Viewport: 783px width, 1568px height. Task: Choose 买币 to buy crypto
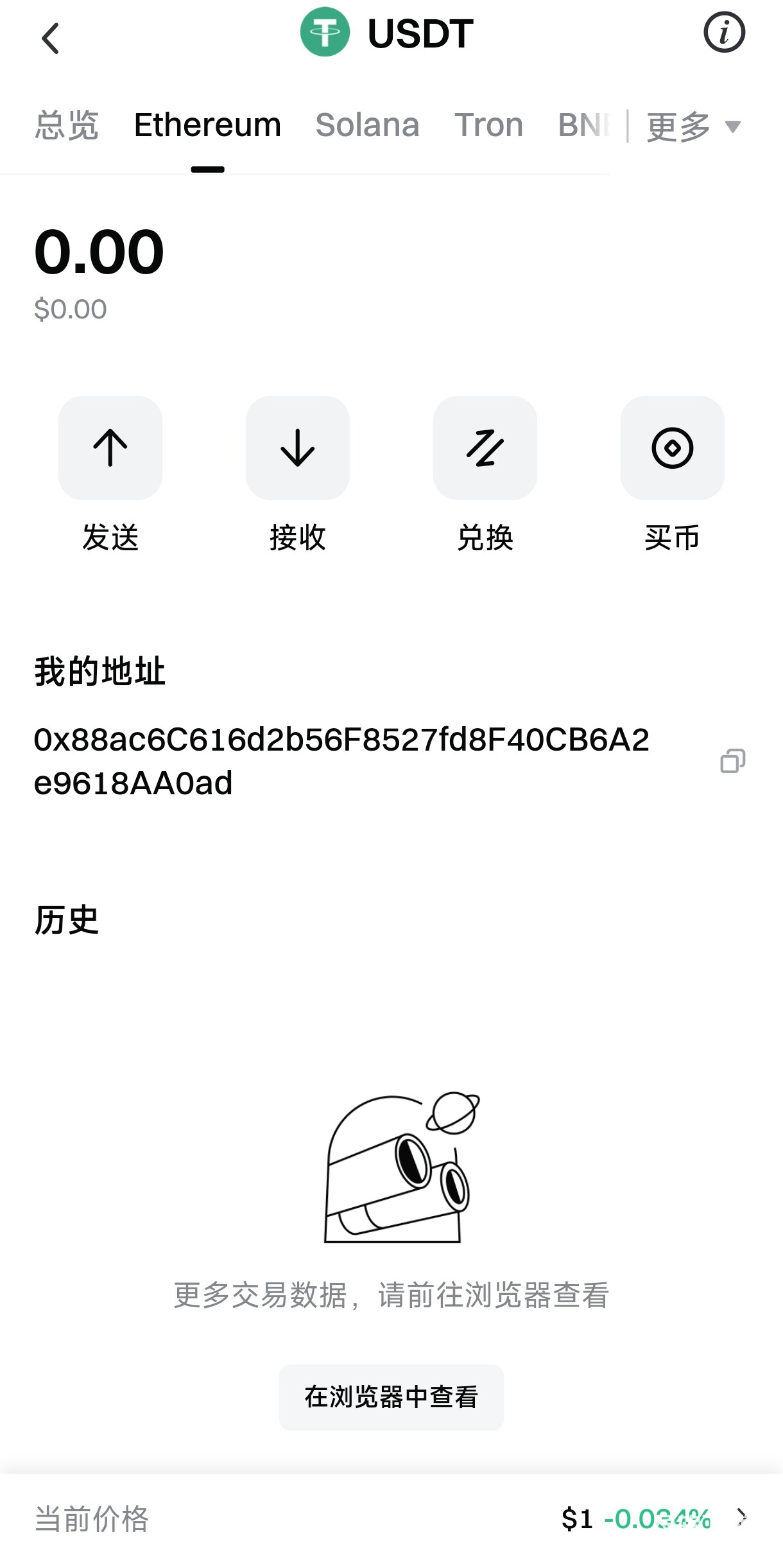[672, 448]
